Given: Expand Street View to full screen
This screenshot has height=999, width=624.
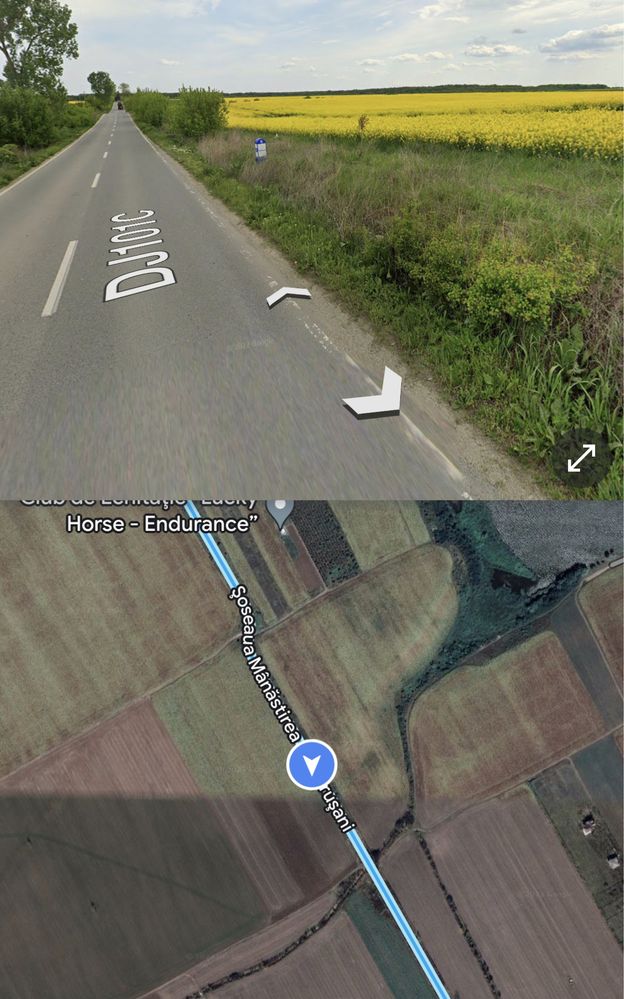Looking at the screenshot, I should (x=581, y=459).
